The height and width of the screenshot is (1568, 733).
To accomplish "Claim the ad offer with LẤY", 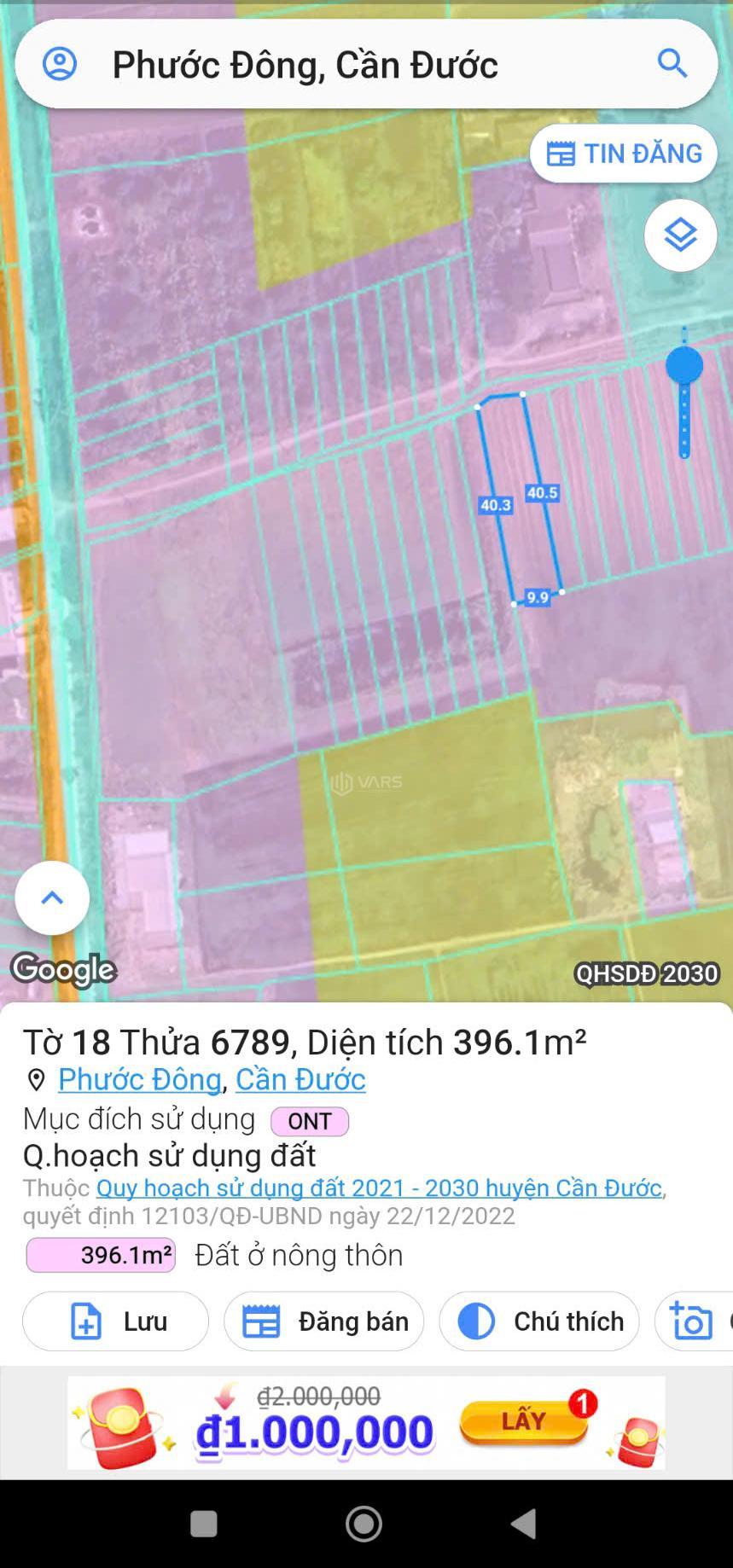I will [523, 1420].
